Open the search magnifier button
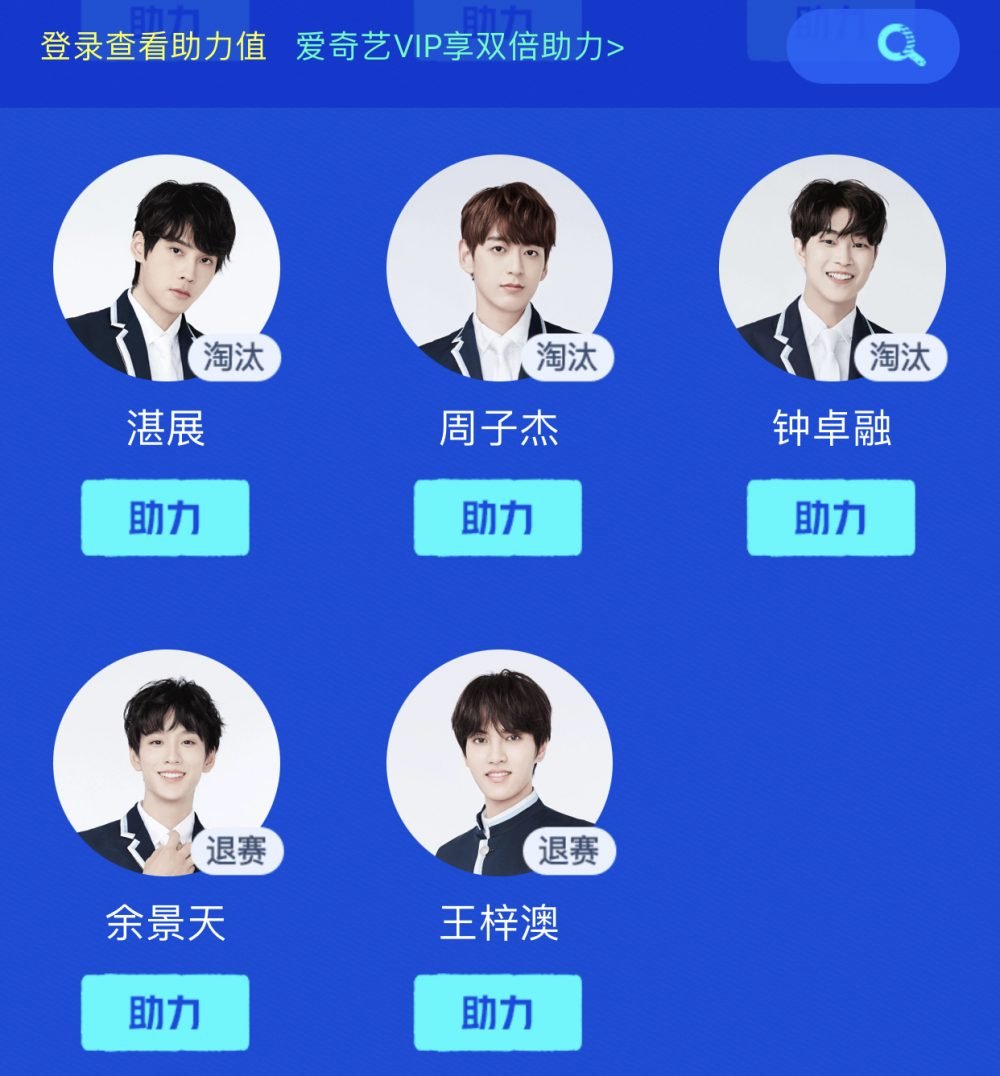 [872, 46]
